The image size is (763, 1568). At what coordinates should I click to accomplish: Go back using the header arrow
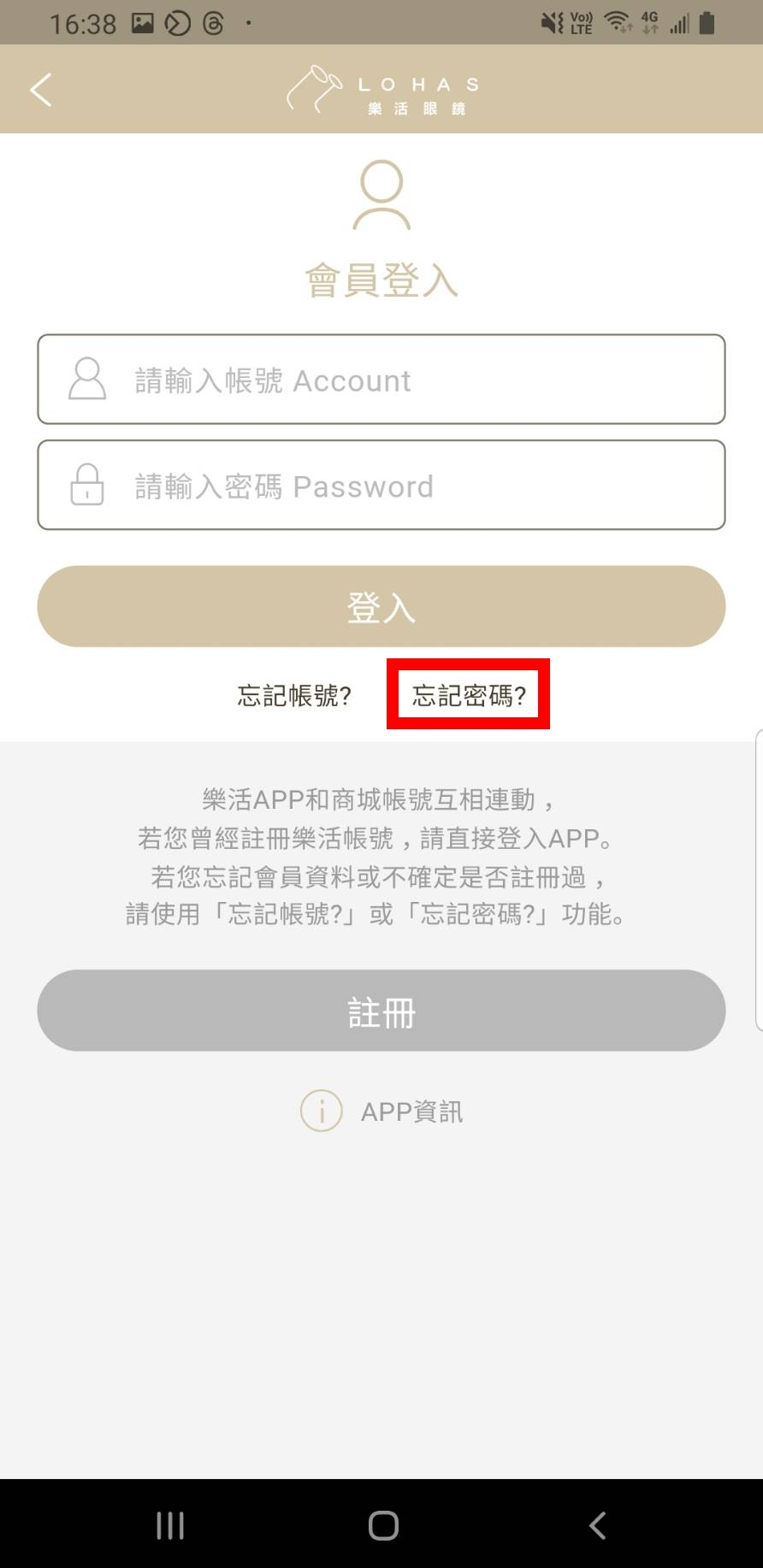(41, 90)
